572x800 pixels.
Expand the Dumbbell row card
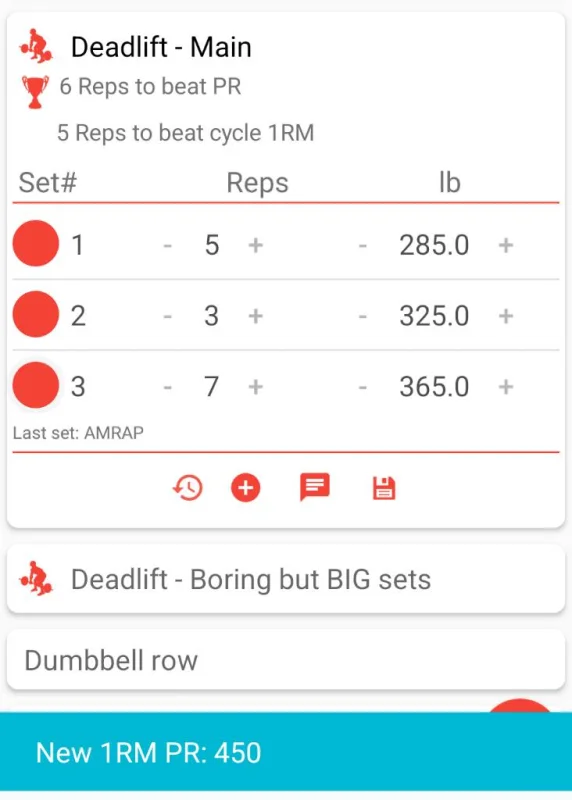286,660
